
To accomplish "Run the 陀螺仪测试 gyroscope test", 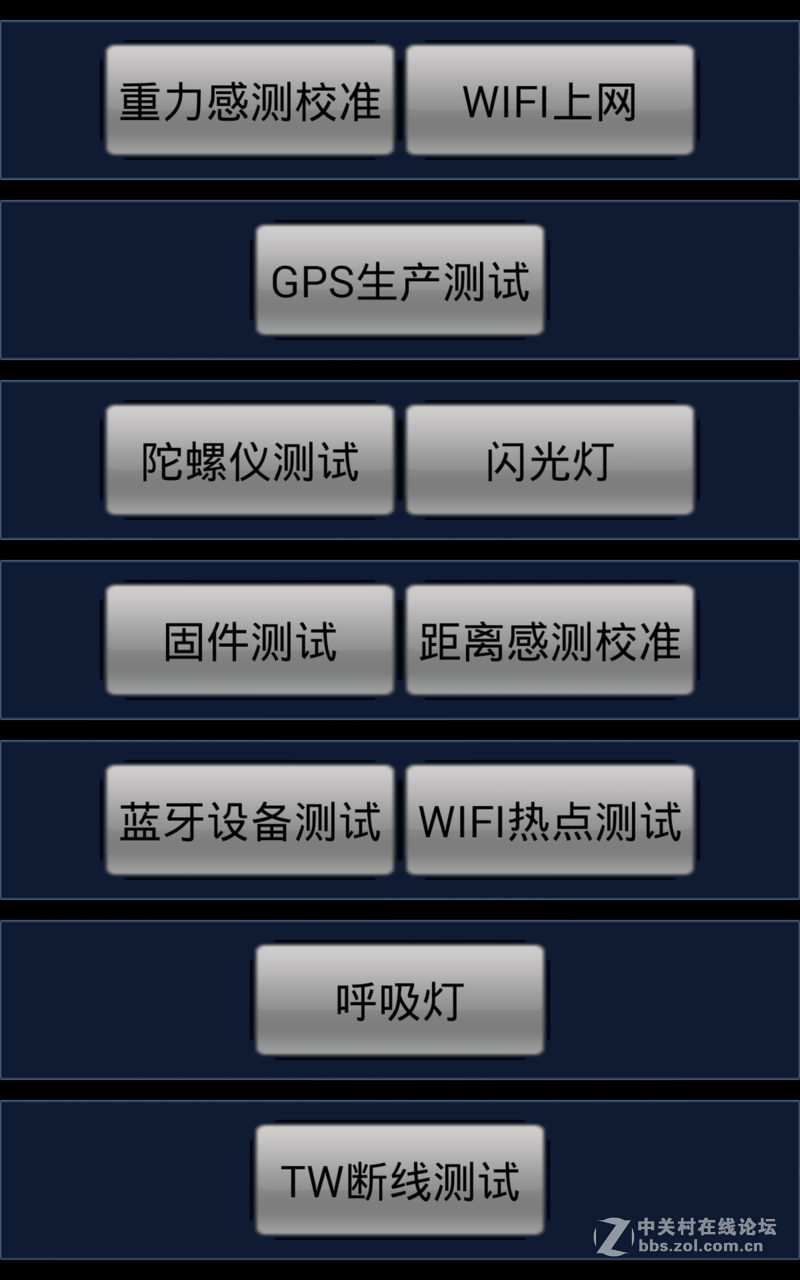I will point(250,459).
